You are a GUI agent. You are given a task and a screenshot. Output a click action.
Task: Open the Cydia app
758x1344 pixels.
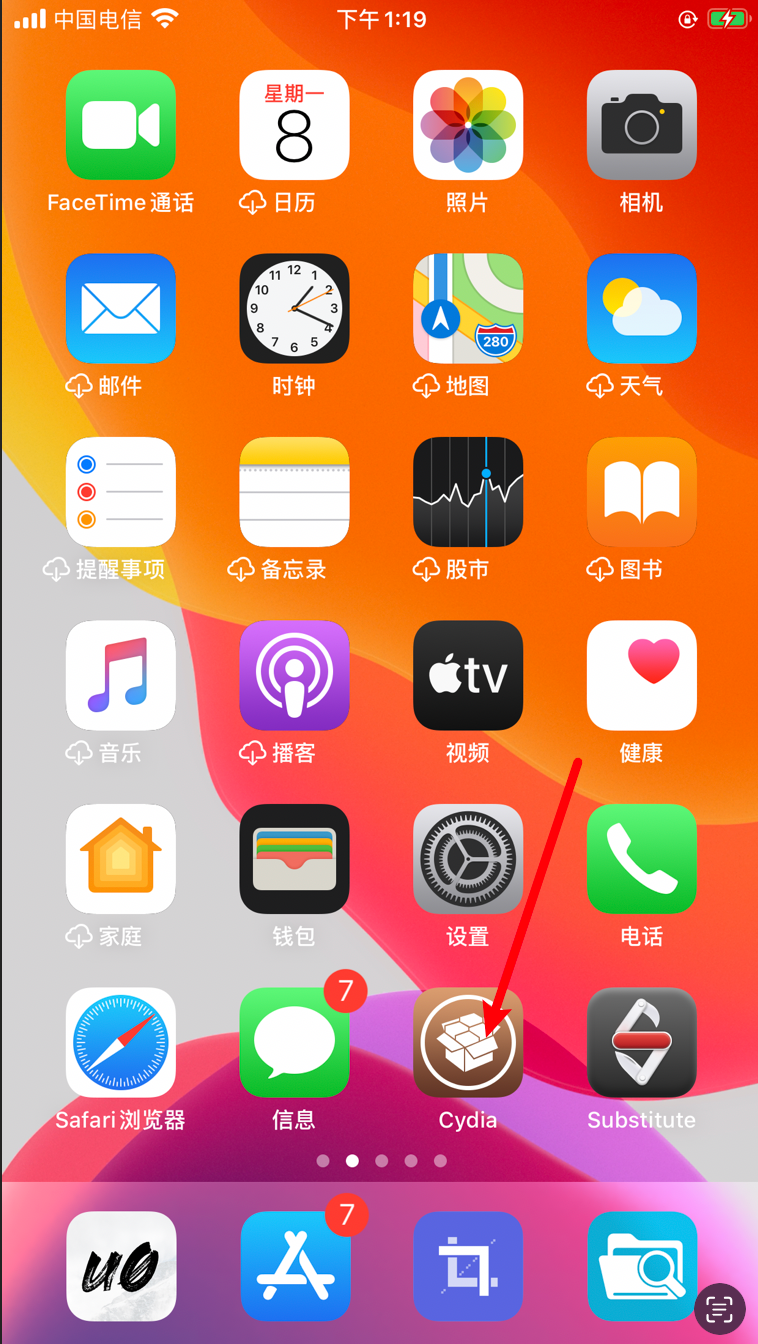coord(467,1043)
